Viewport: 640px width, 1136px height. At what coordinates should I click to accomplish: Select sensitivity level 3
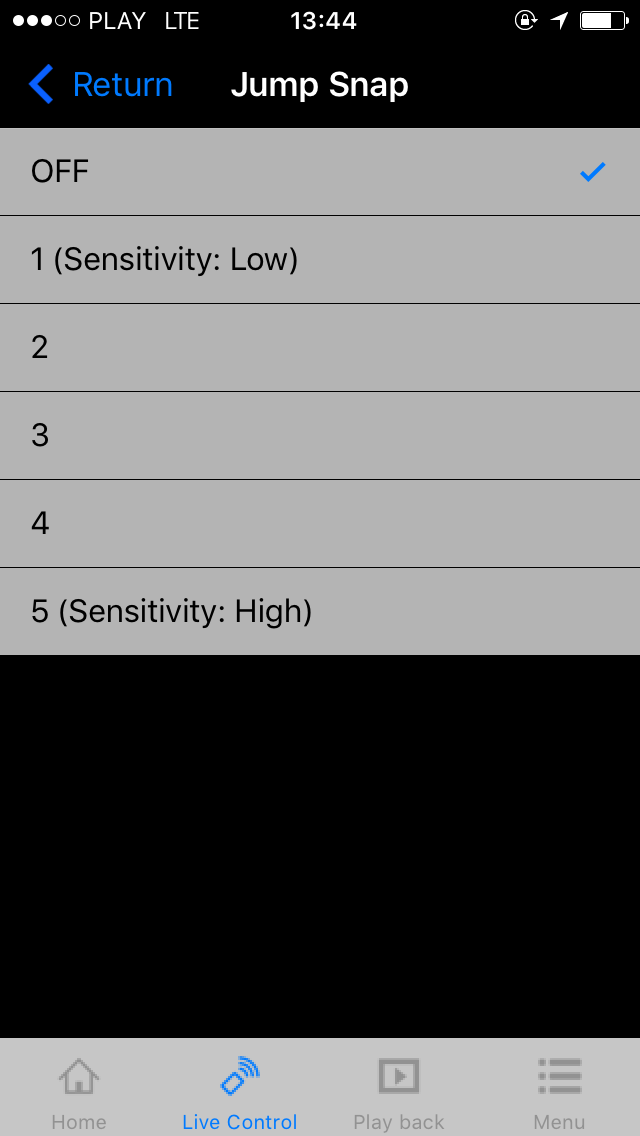coord(320,435)
